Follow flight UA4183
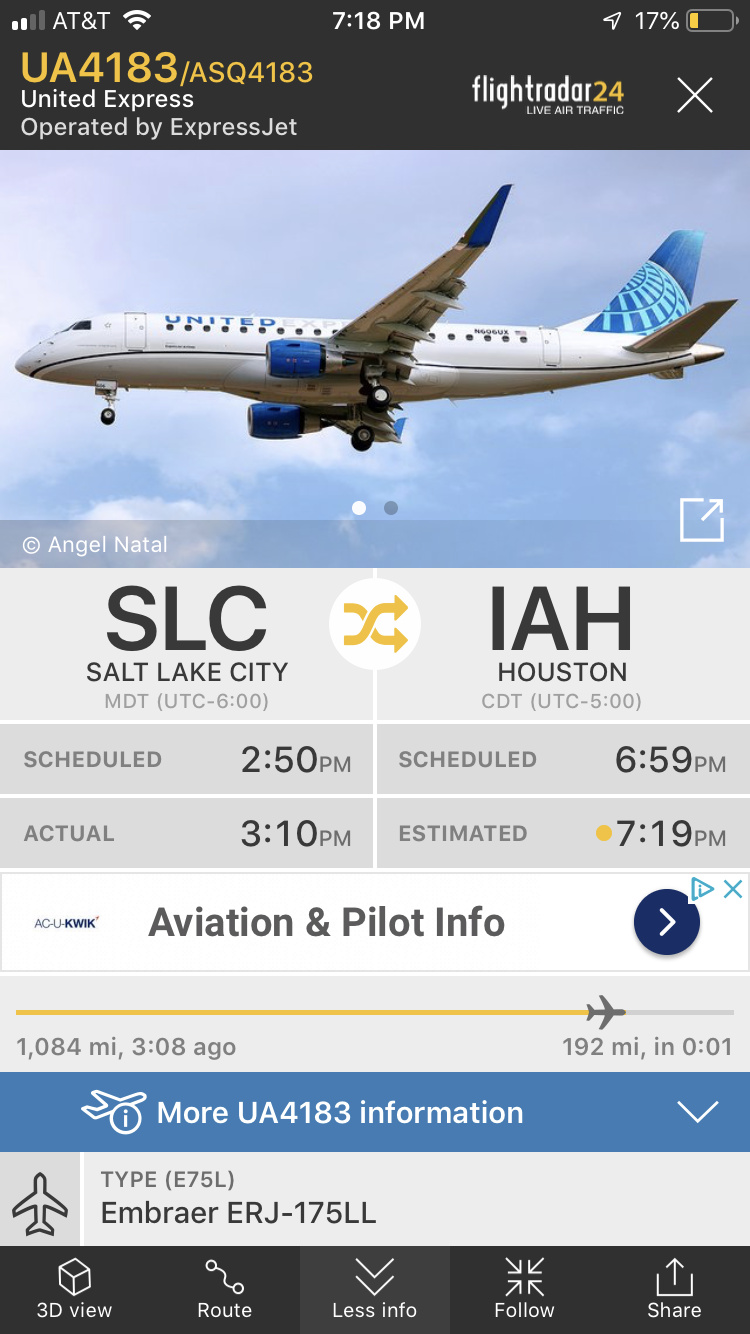The image size is (750, 1334). pos(524,1289)
